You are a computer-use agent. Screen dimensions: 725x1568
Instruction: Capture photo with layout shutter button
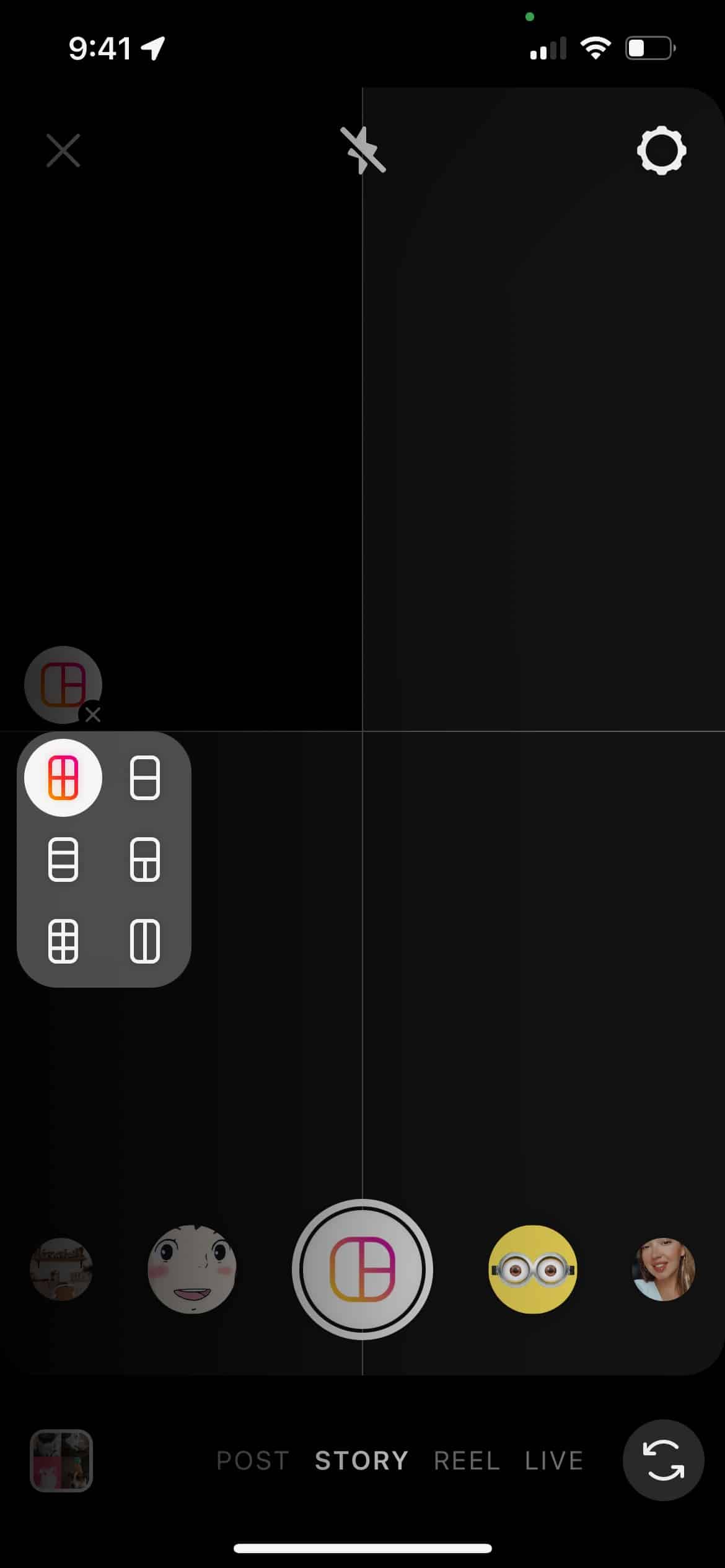click(362, 1270)
